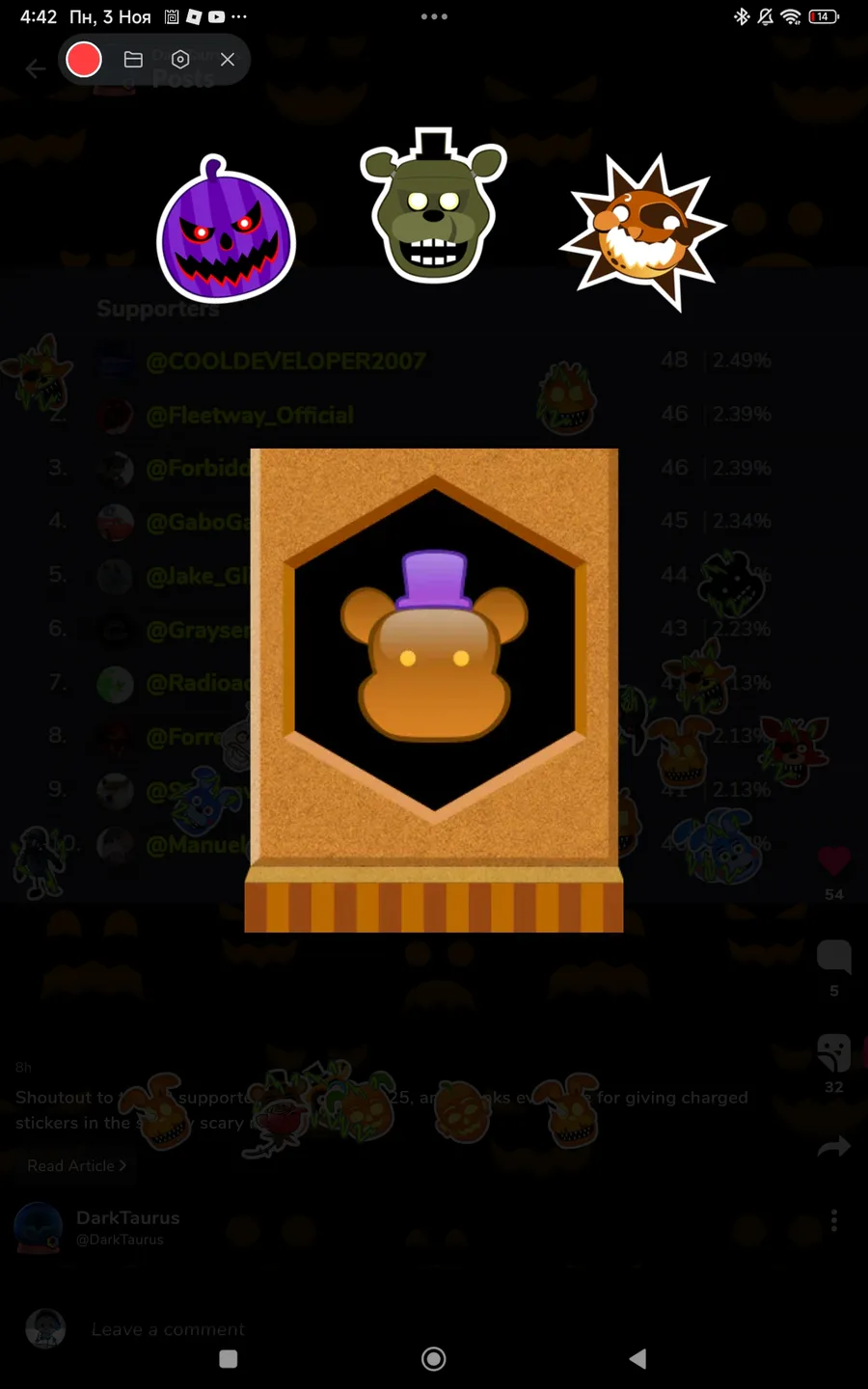
Task: Share this post via the arrow icon
Action: pyautogui.click(x=834, y=1147)
